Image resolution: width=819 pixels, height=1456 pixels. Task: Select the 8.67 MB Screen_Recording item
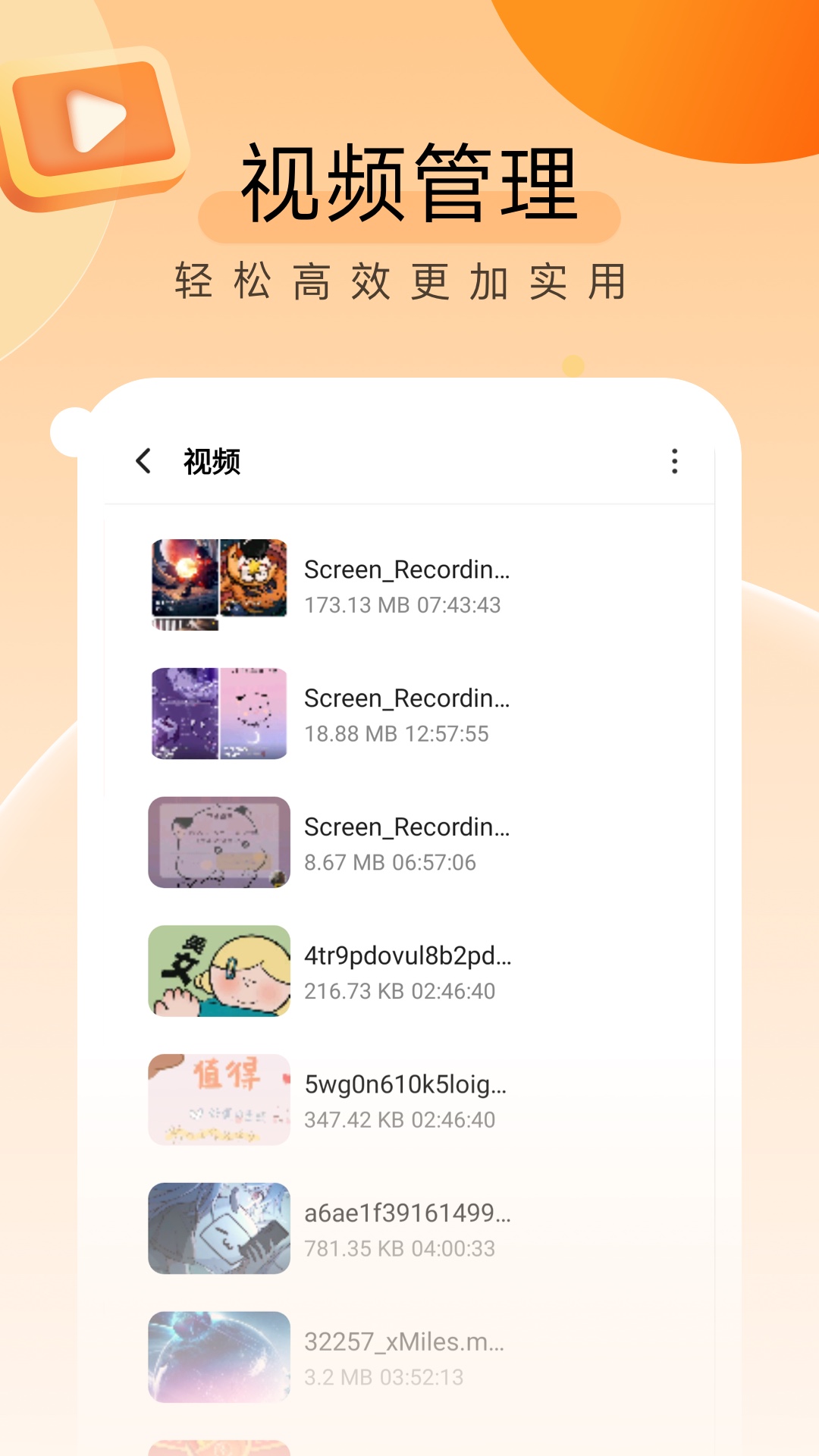tap(409, 843)
